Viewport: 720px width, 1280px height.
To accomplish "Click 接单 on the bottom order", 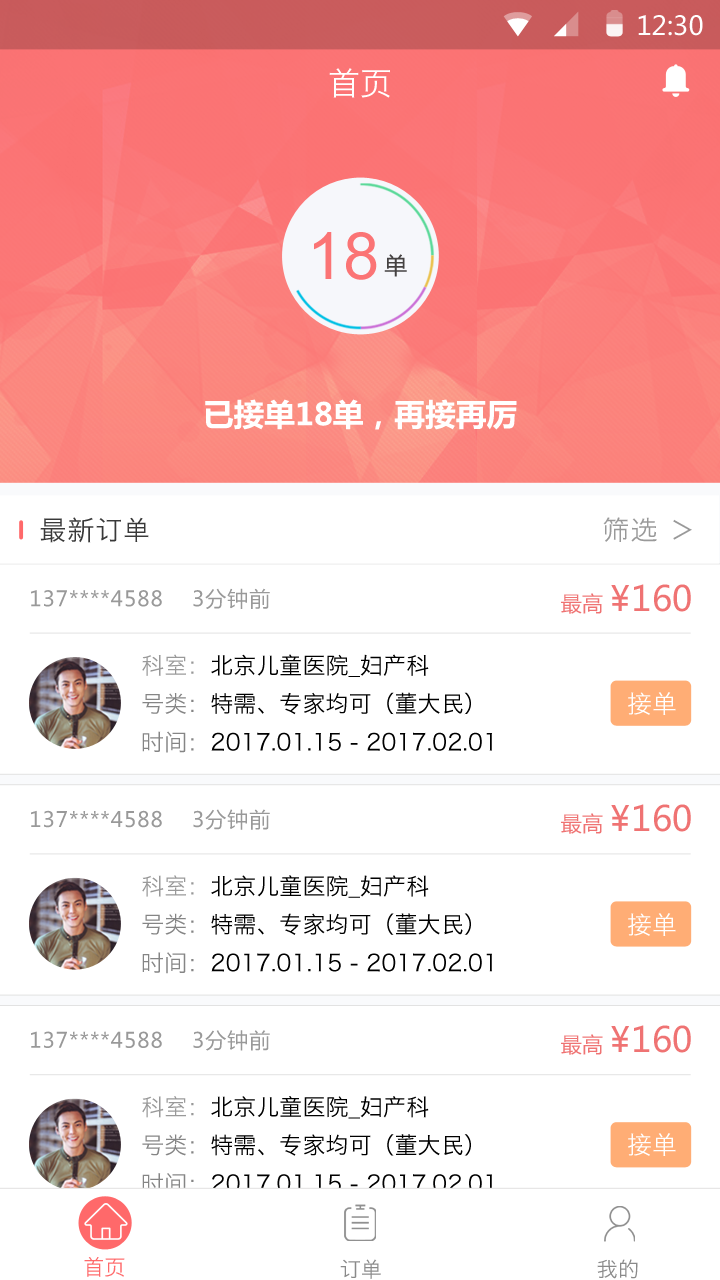I will 650,1143.
